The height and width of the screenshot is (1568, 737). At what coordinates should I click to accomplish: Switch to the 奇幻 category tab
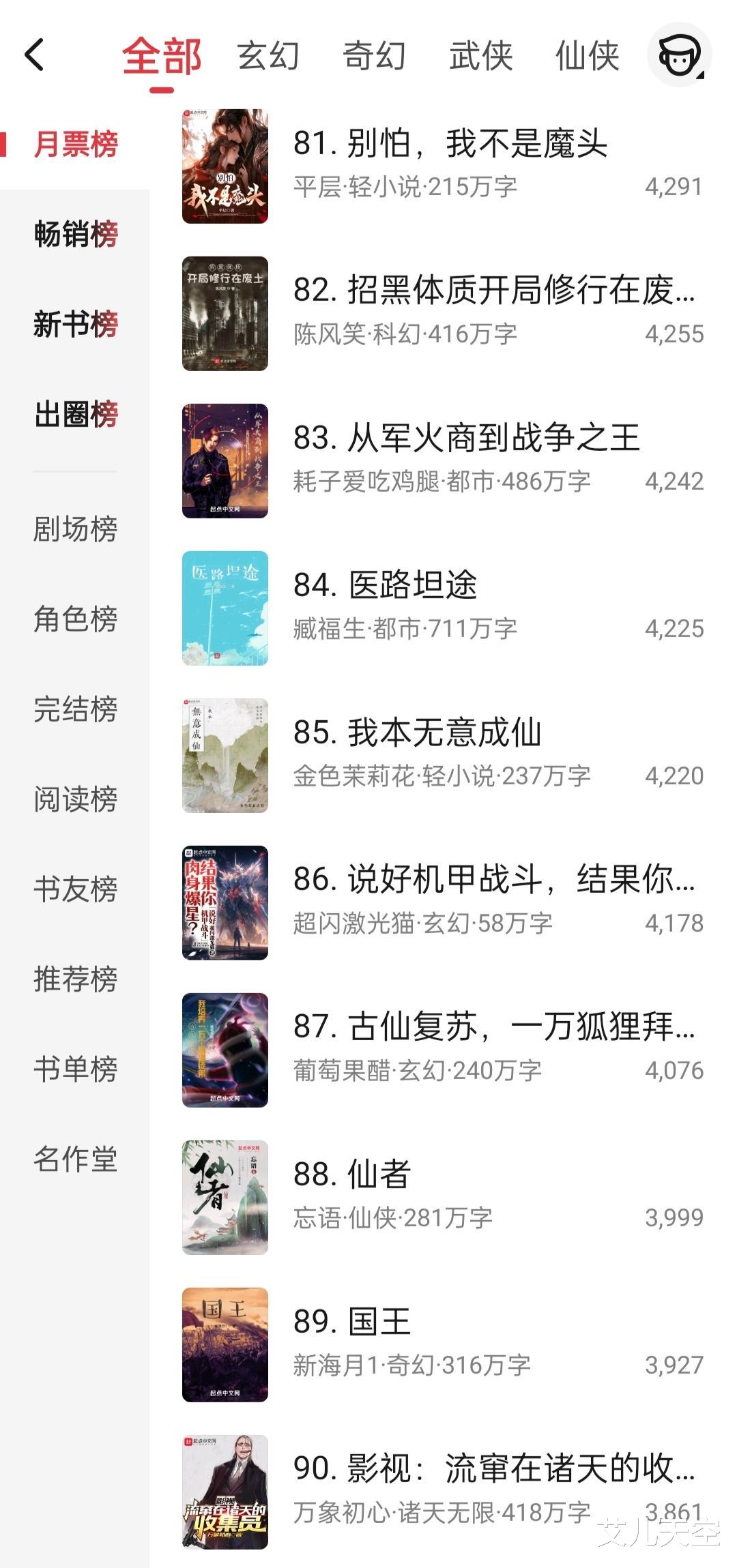coord(374,56)
